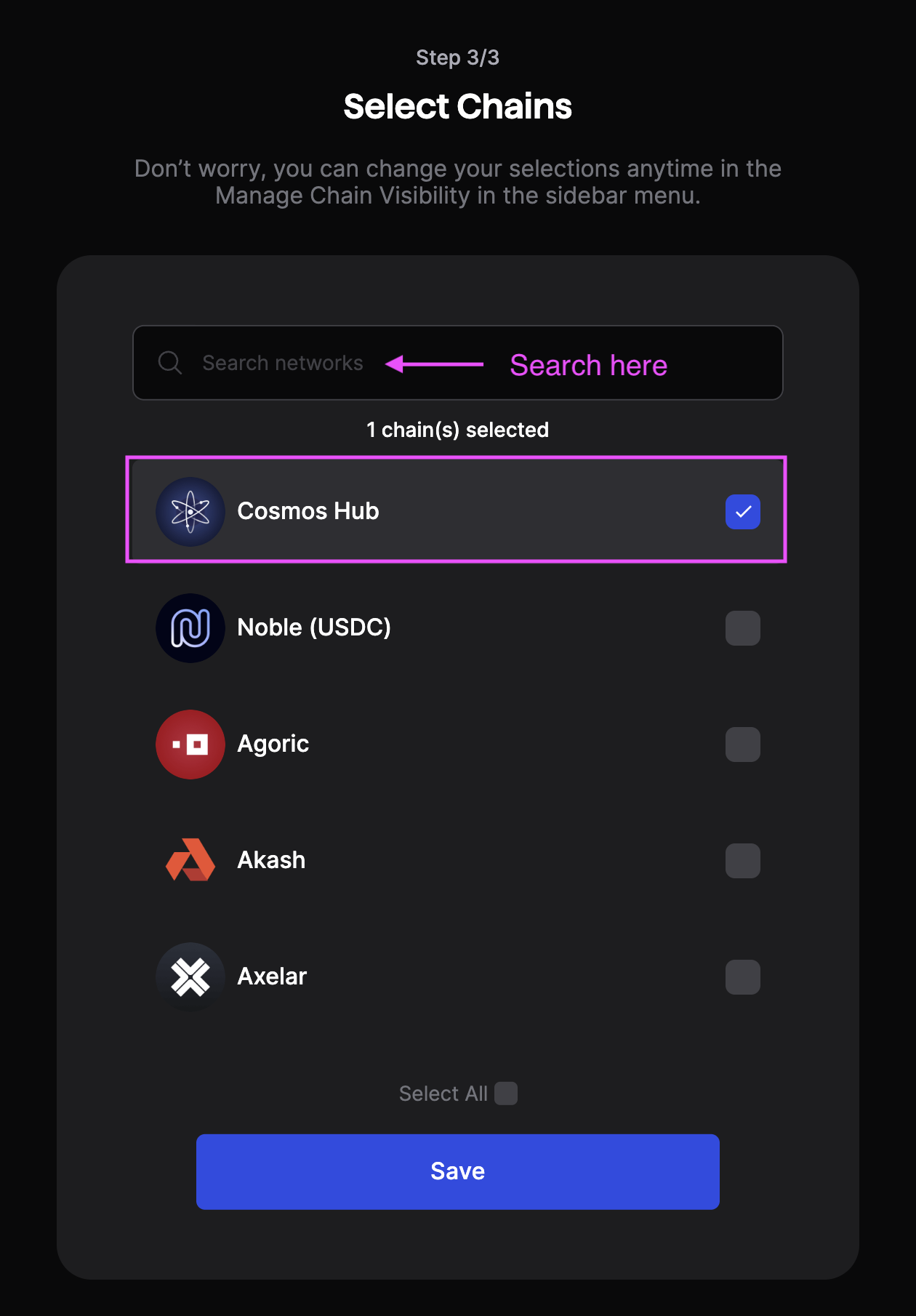
Task: Tick the Axelar chain checkbox
Action: (x=742, y=977)
